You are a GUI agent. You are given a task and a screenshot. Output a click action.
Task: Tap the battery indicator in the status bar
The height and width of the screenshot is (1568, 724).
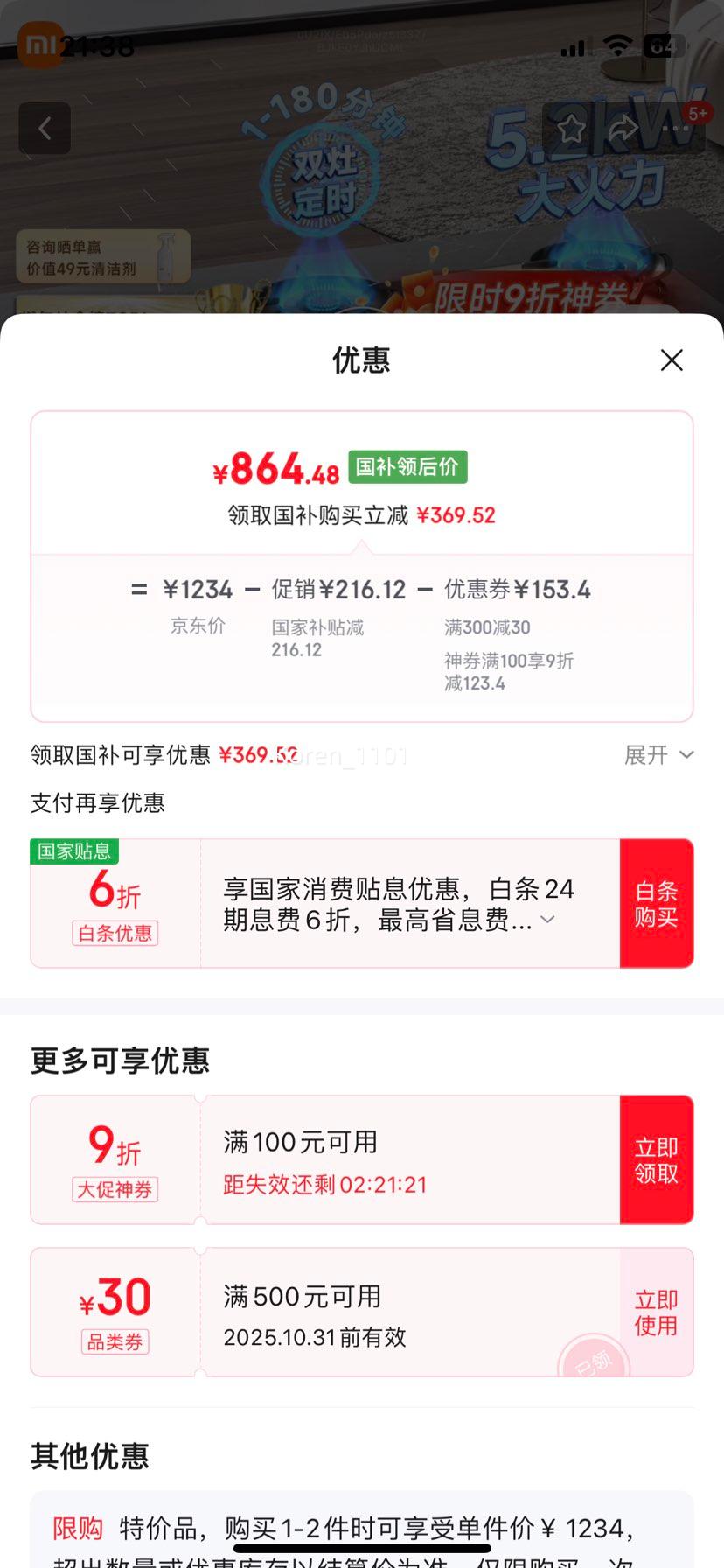pyautogui.click(x=662, y=45)
